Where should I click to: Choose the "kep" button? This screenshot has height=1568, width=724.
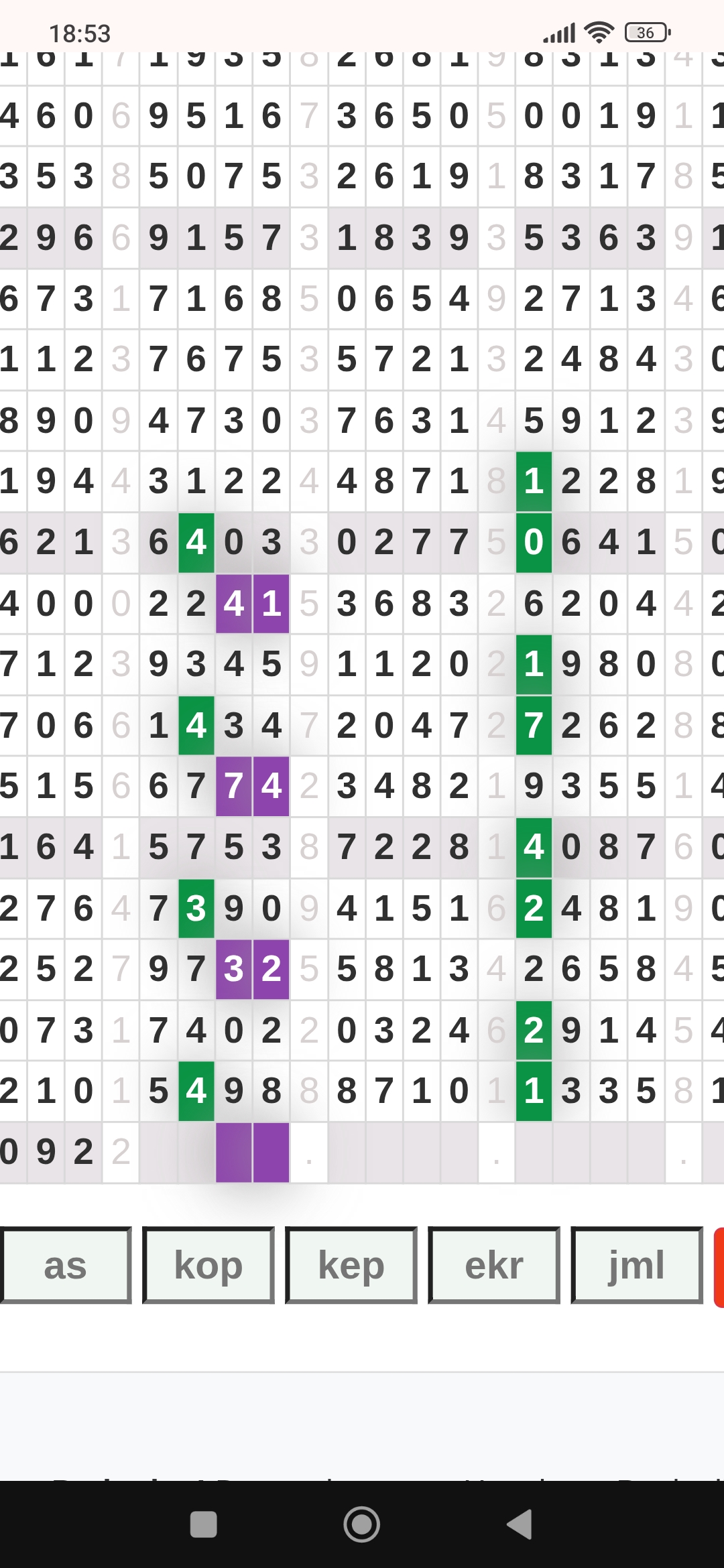click(351, 1265)
